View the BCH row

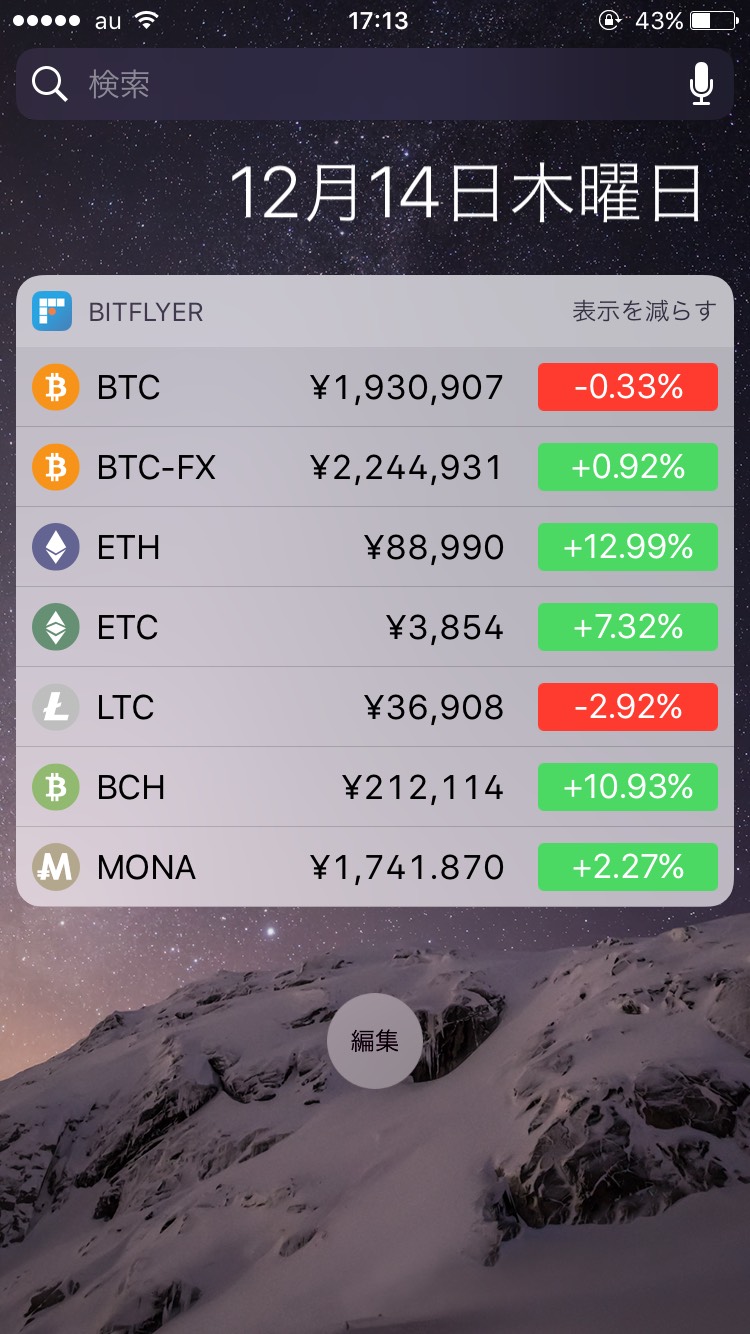coord(375,787)
